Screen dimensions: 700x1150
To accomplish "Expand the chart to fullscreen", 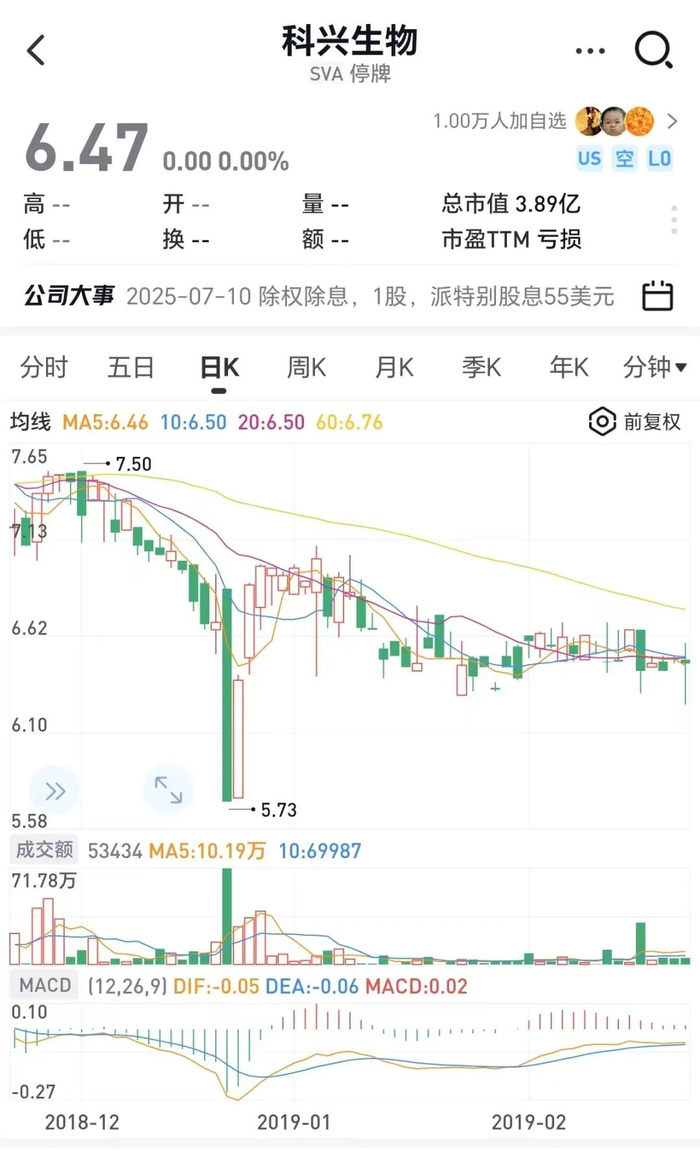I will tap(168, 791).
